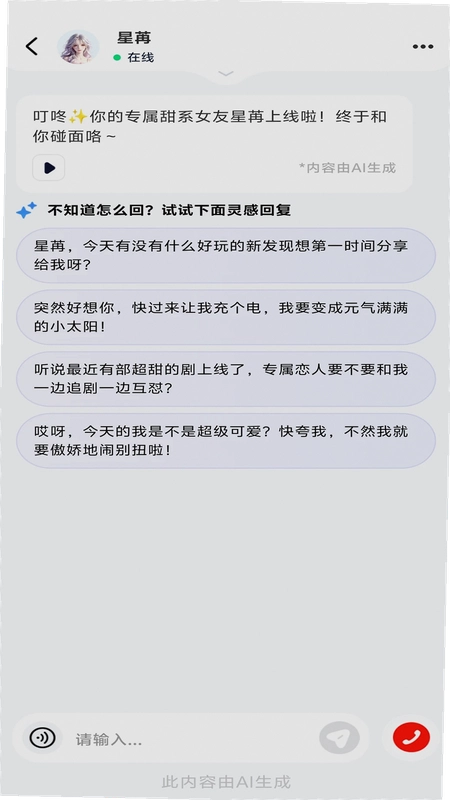
Task: Open the three-dot overflow menu
Action: tap(422, 46)
